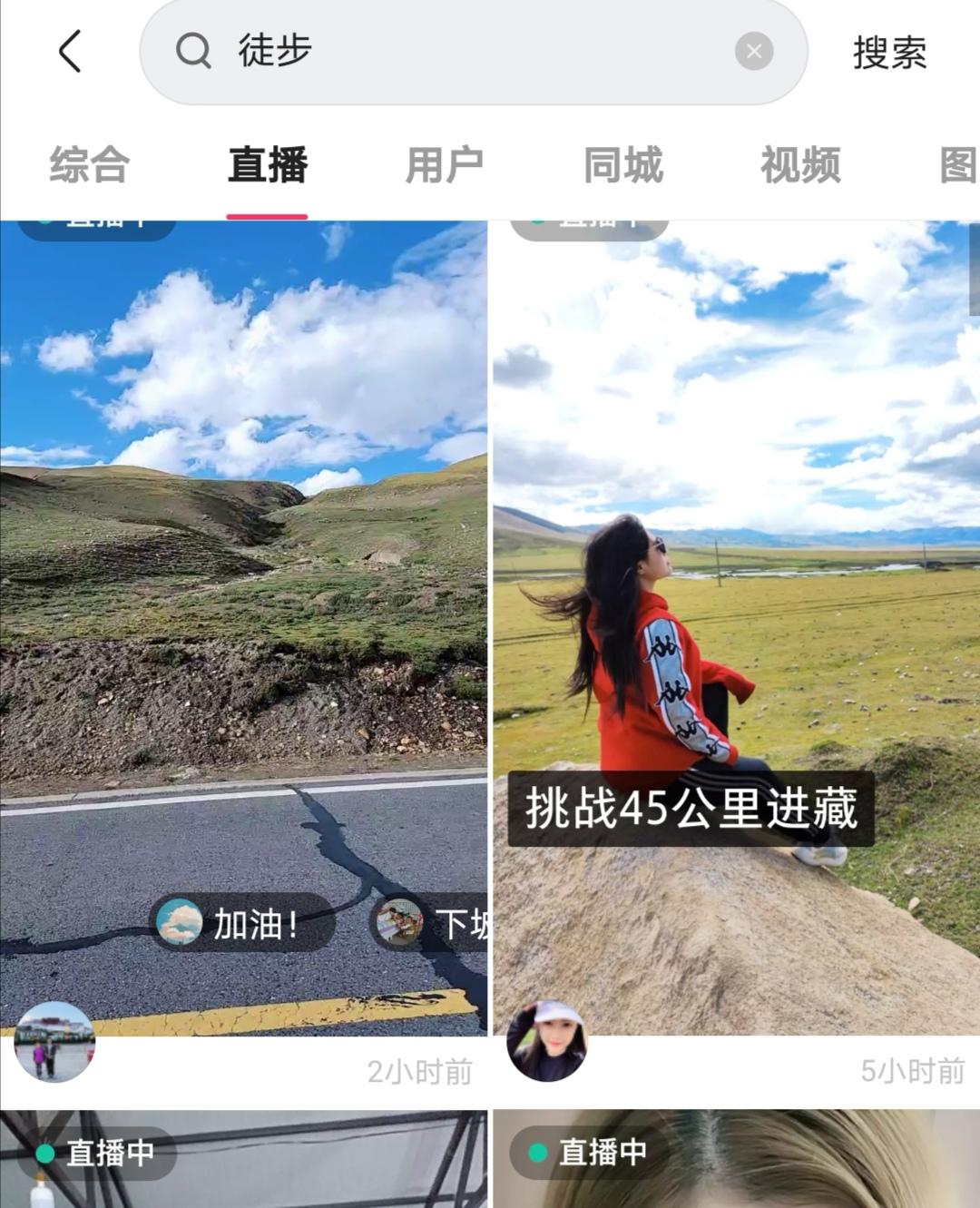Screen dimensions: 980x1208
Task: Open the avatar of the 挑战45公里进藏 streamer
Action: (x=546, y=1042)
